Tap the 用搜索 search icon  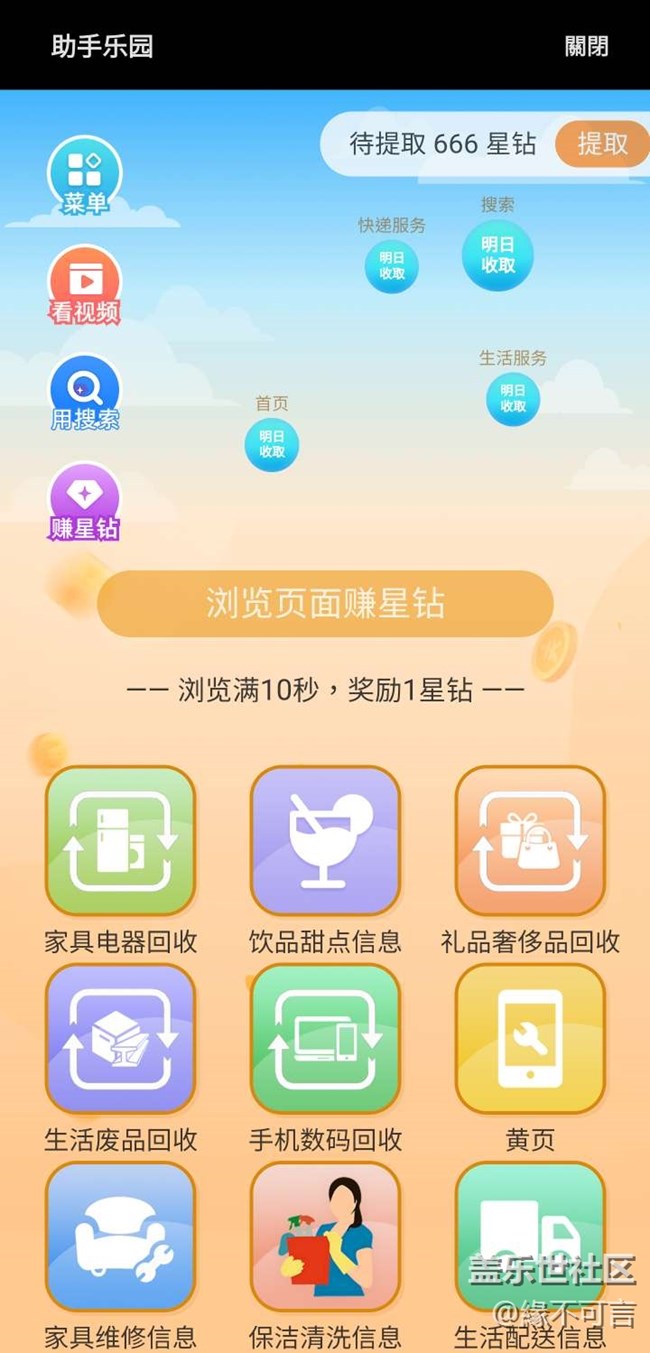(x=85, y=392)
